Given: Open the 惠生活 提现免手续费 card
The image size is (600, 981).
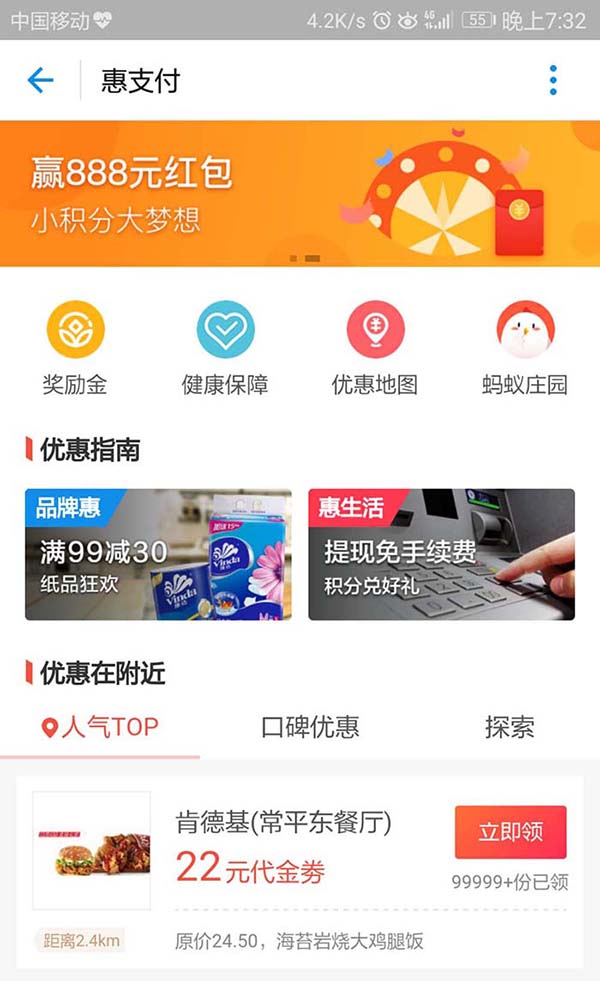Looking at the screenshot, I should pos(441,554).
